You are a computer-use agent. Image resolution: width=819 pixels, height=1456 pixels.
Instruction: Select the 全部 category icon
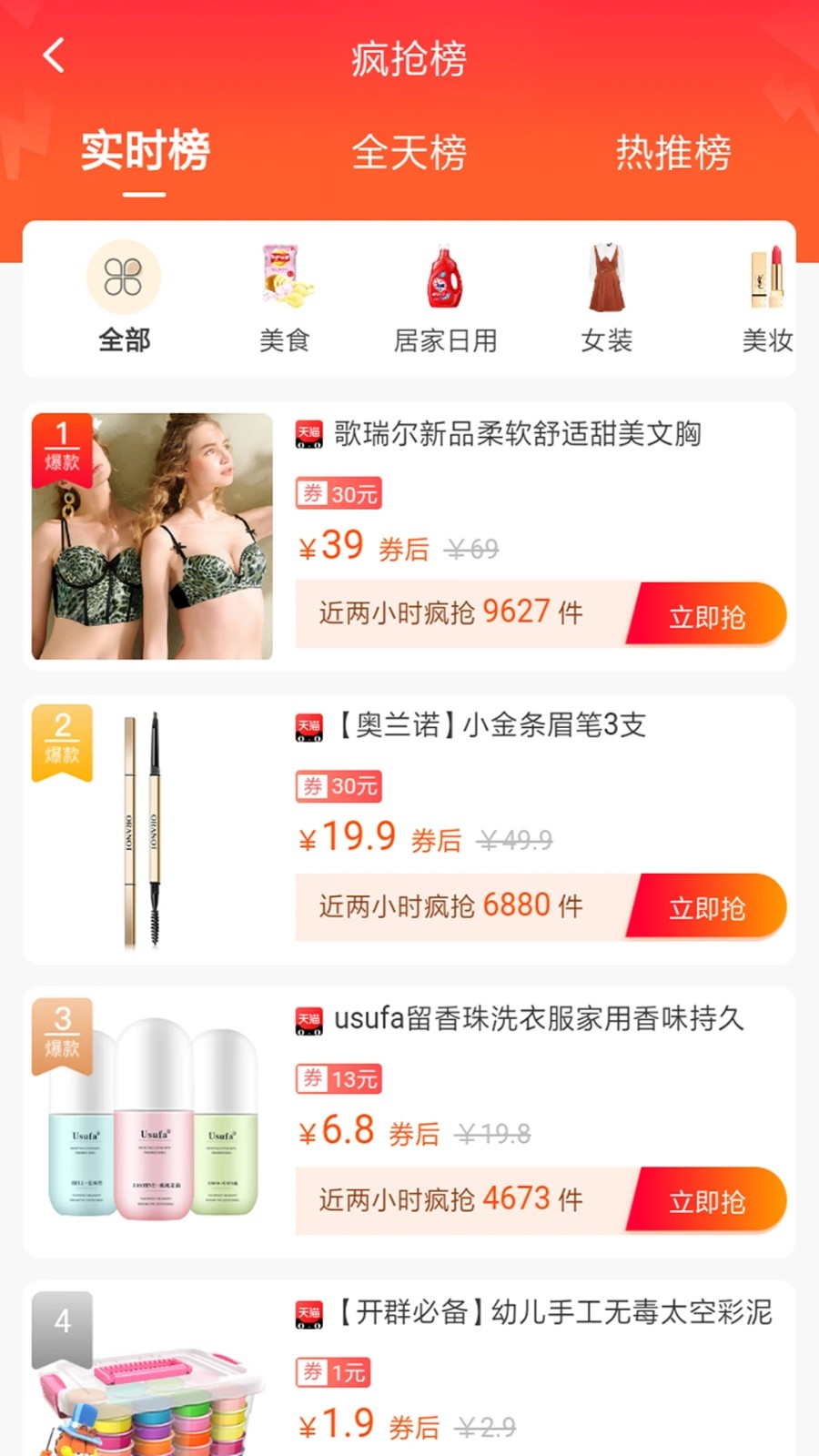point(124,278)
